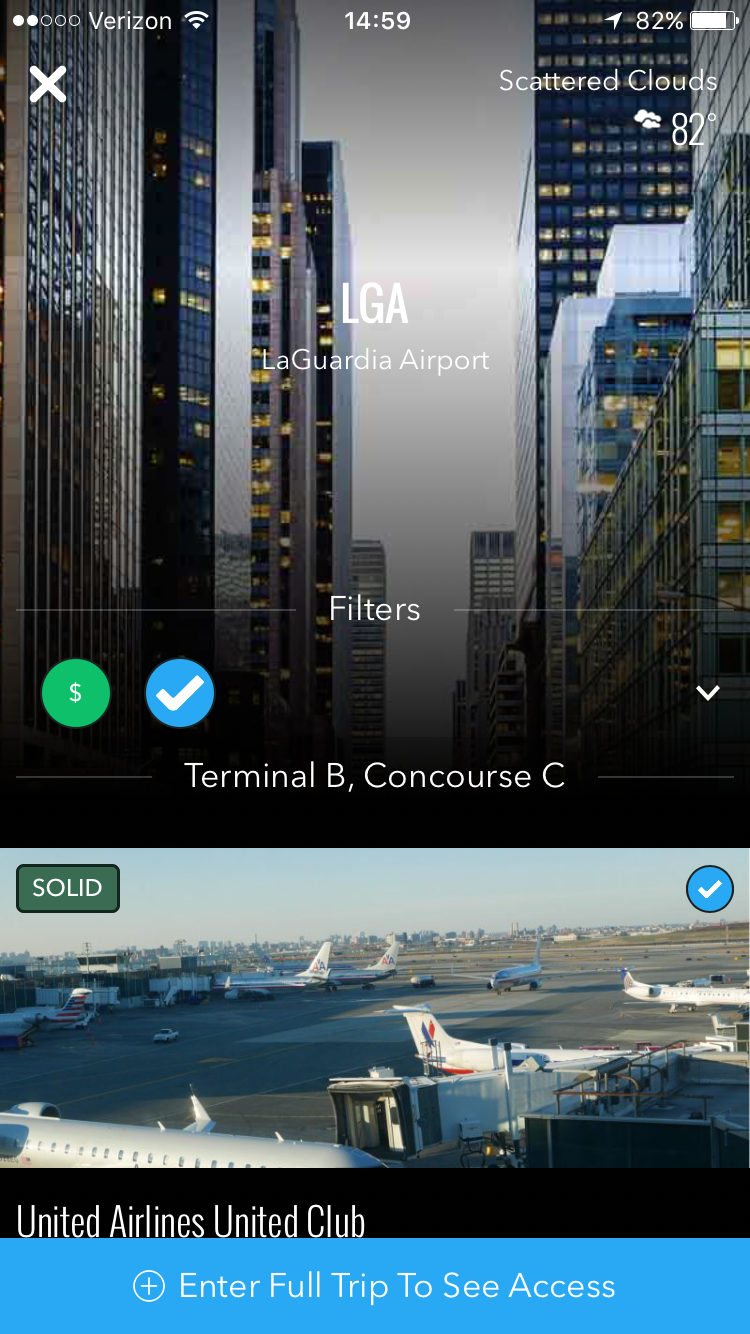
Task: Open the United Airlines United Club card
Action: pos(375,1043)
